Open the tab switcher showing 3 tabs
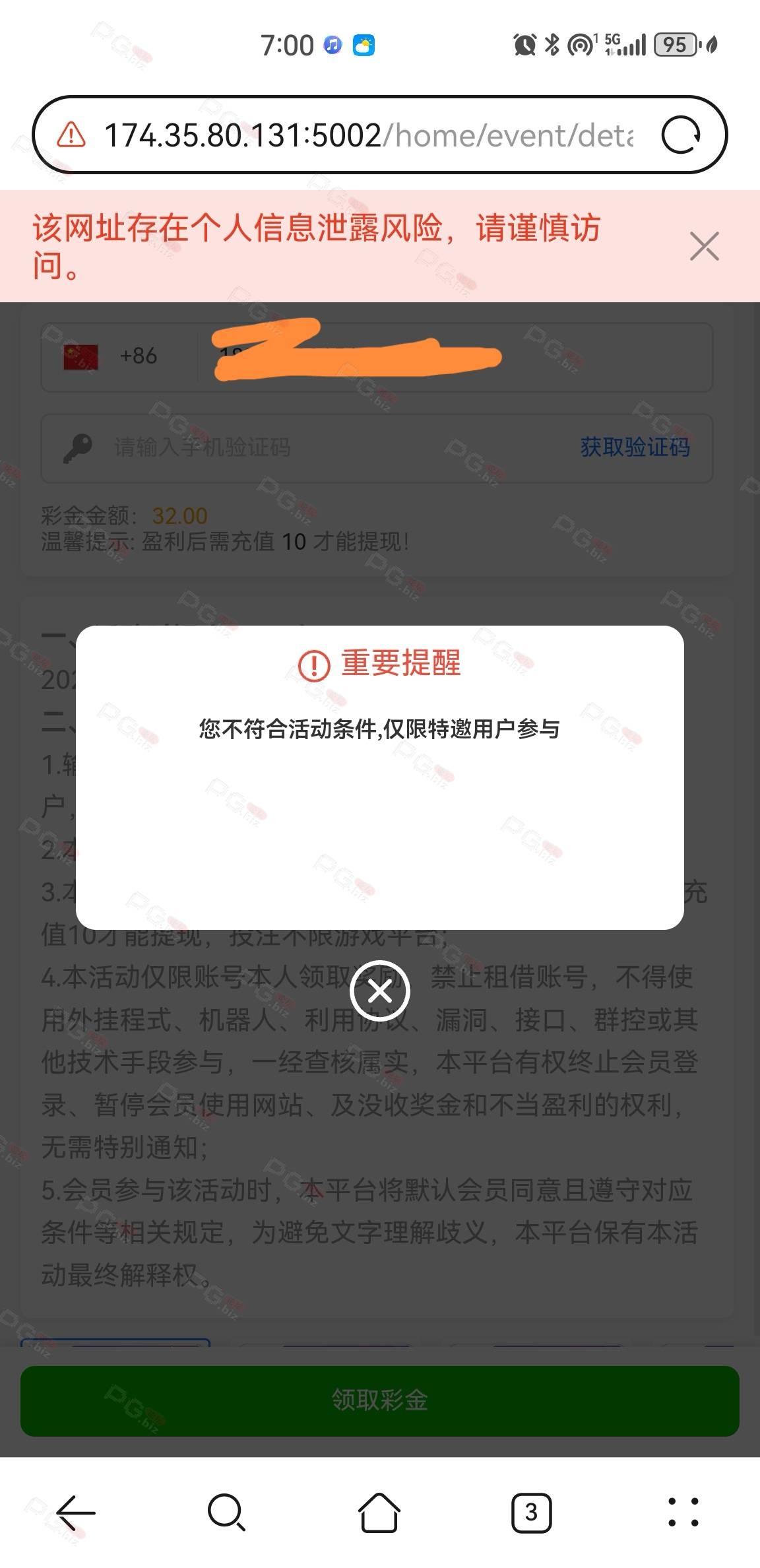Image resolution: width=760 pixels, height=1568 pixels. pyautogui.click(x=530, y=1512)
